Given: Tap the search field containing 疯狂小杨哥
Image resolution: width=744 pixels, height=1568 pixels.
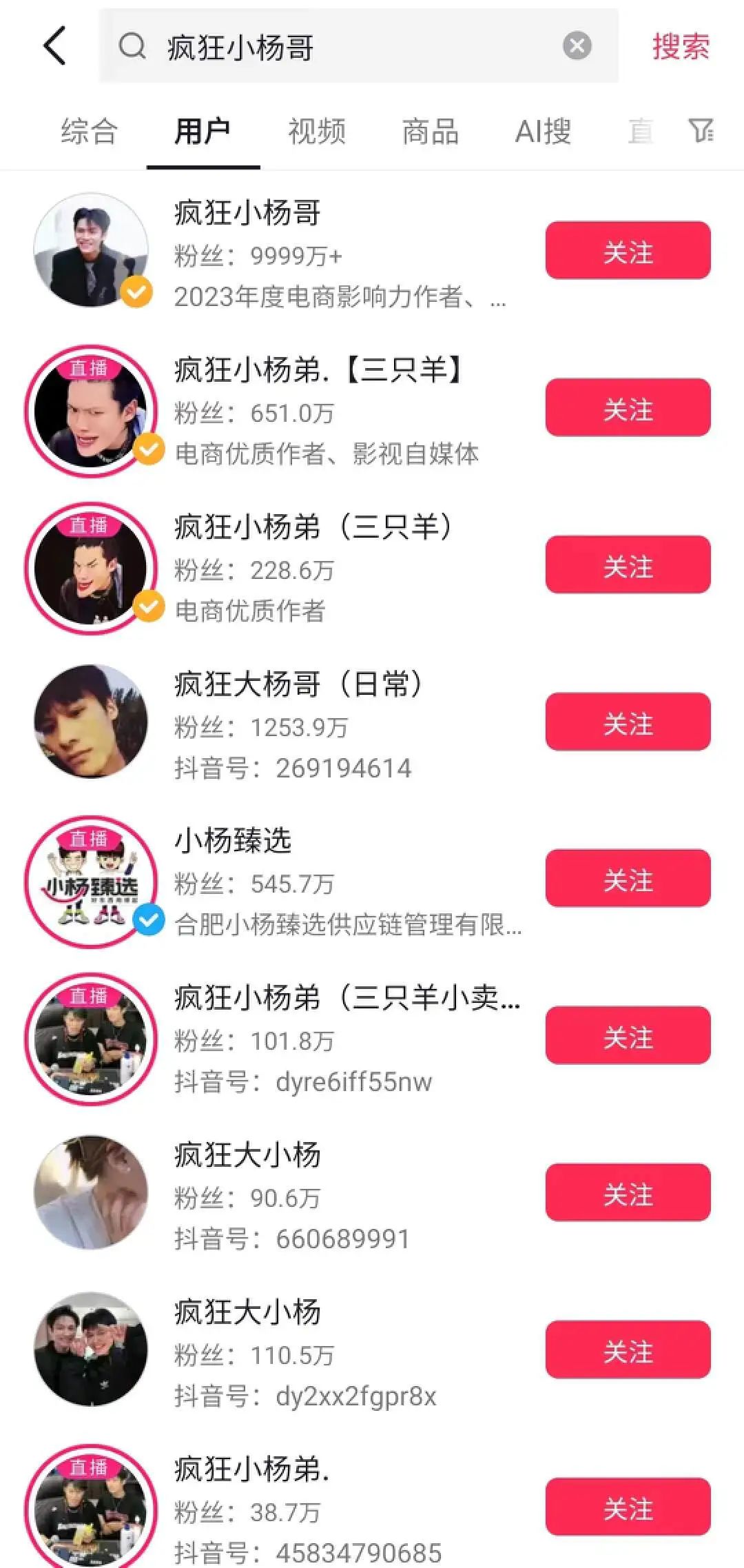Looking at the screenshot, I should pos(344,47).
